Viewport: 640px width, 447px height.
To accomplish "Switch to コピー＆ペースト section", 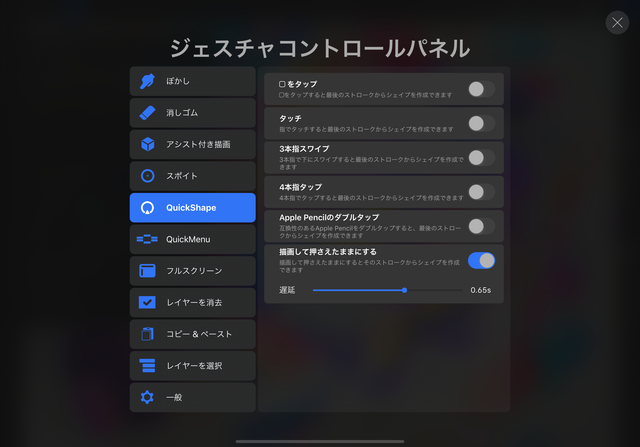I will [x=192, y=334].
